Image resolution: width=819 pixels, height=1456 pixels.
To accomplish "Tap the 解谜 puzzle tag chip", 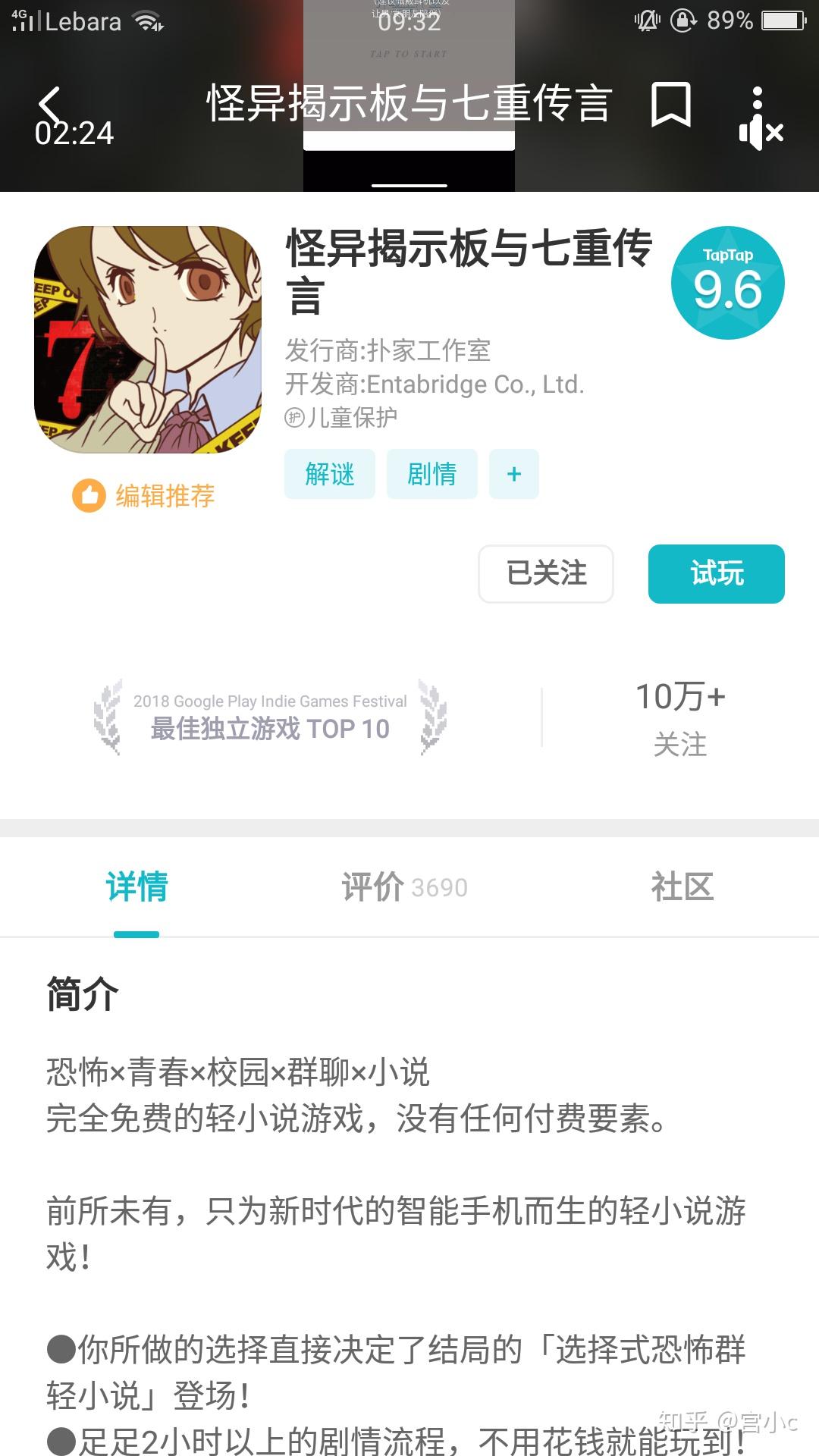I will [x=329, y=474].
